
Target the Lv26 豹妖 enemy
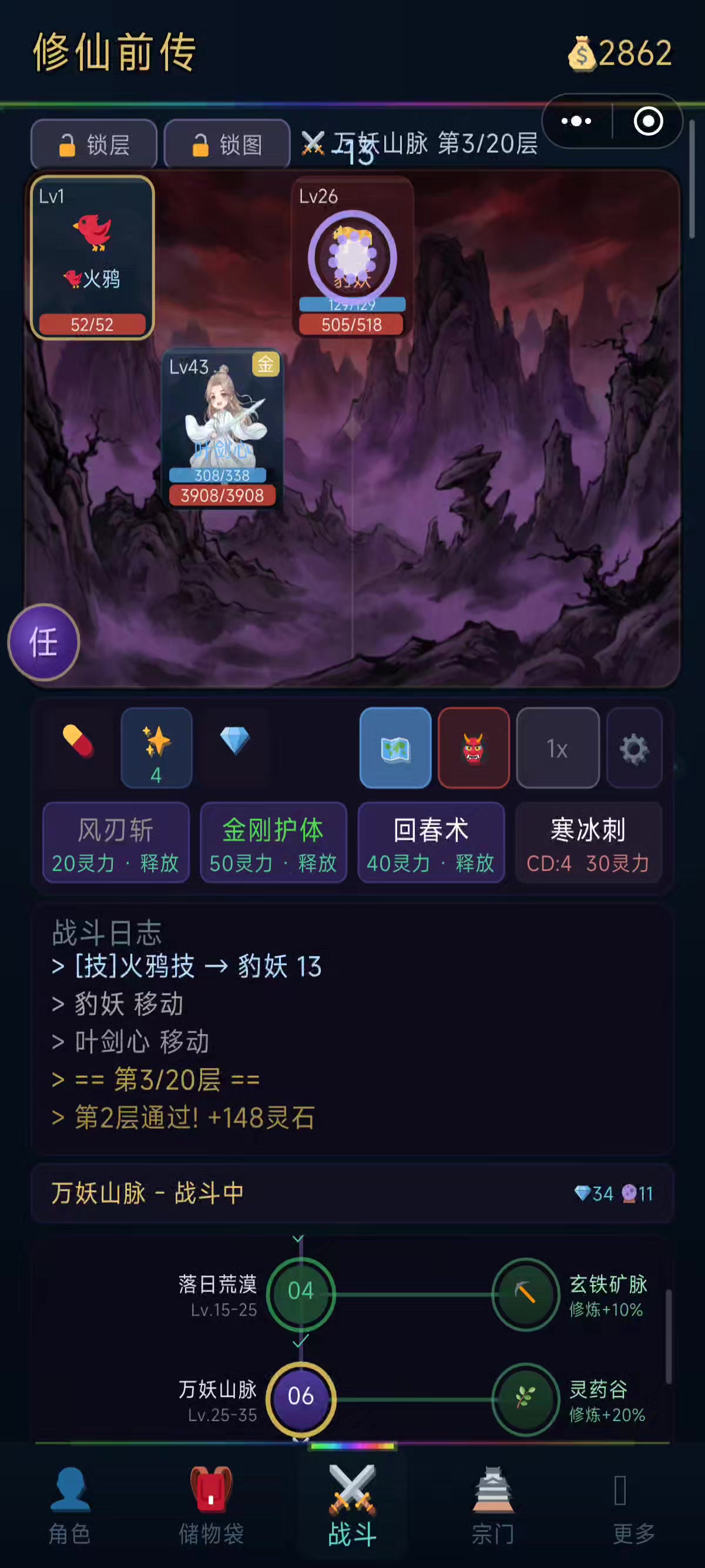coord(352,257)
